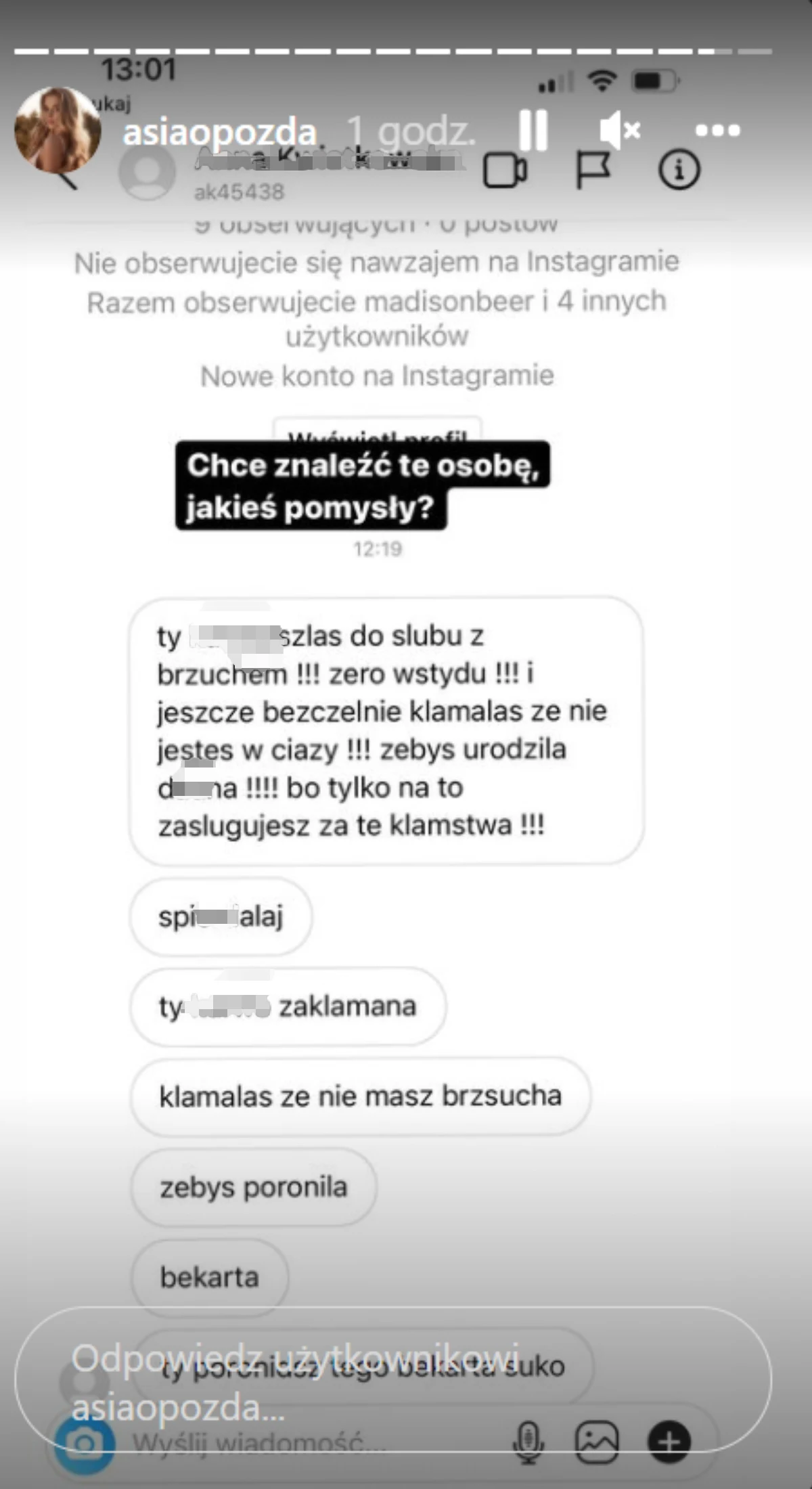Image resolution: width=812 pixels, height=1489 pixels.
Task: Open asiaopozda's profile picture
Action: (58, 130)
